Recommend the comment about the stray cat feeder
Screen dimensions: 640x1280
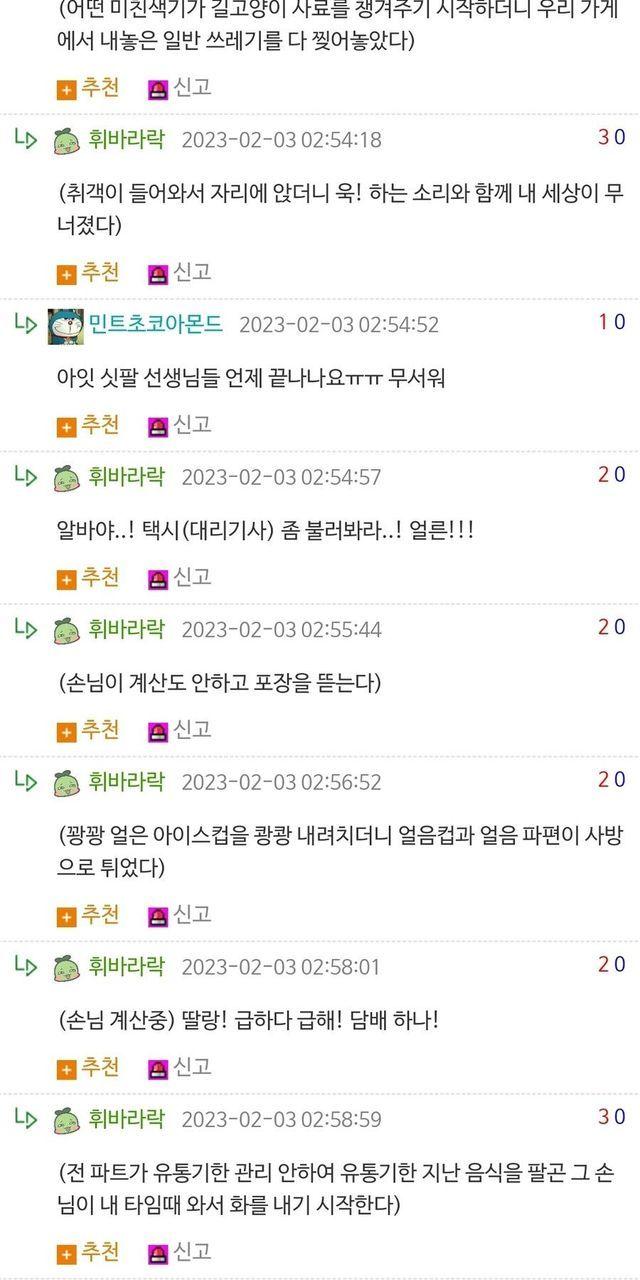[x=89, y=88]
